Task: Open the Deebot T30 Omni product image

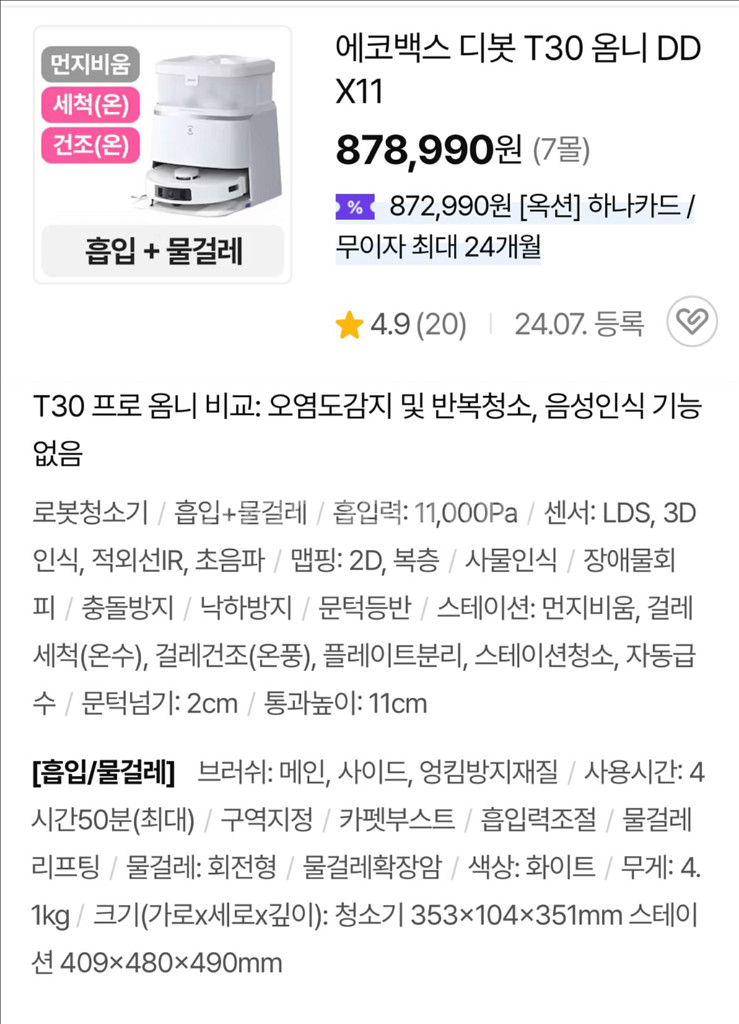Action: (x=163, y=154)
